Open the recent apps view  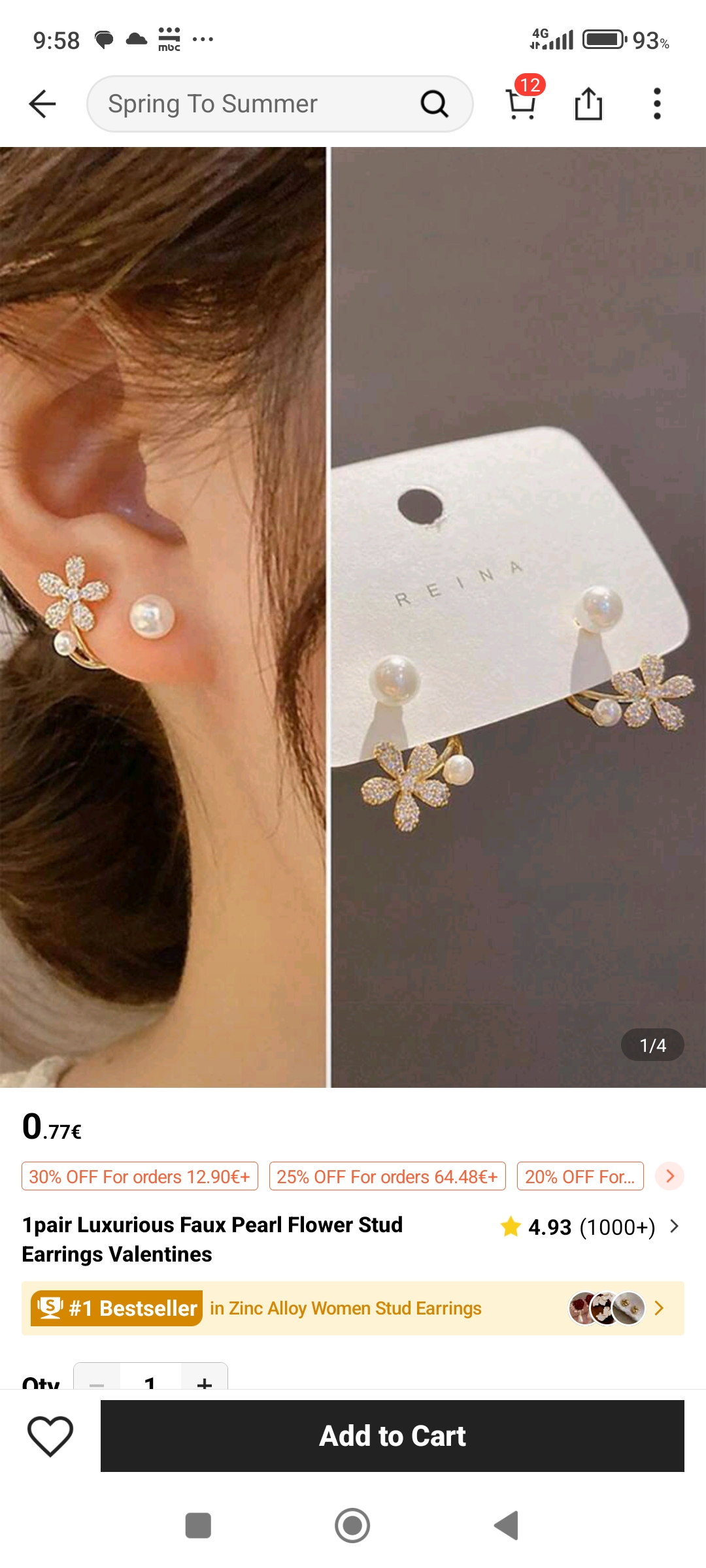(198, 1526)
